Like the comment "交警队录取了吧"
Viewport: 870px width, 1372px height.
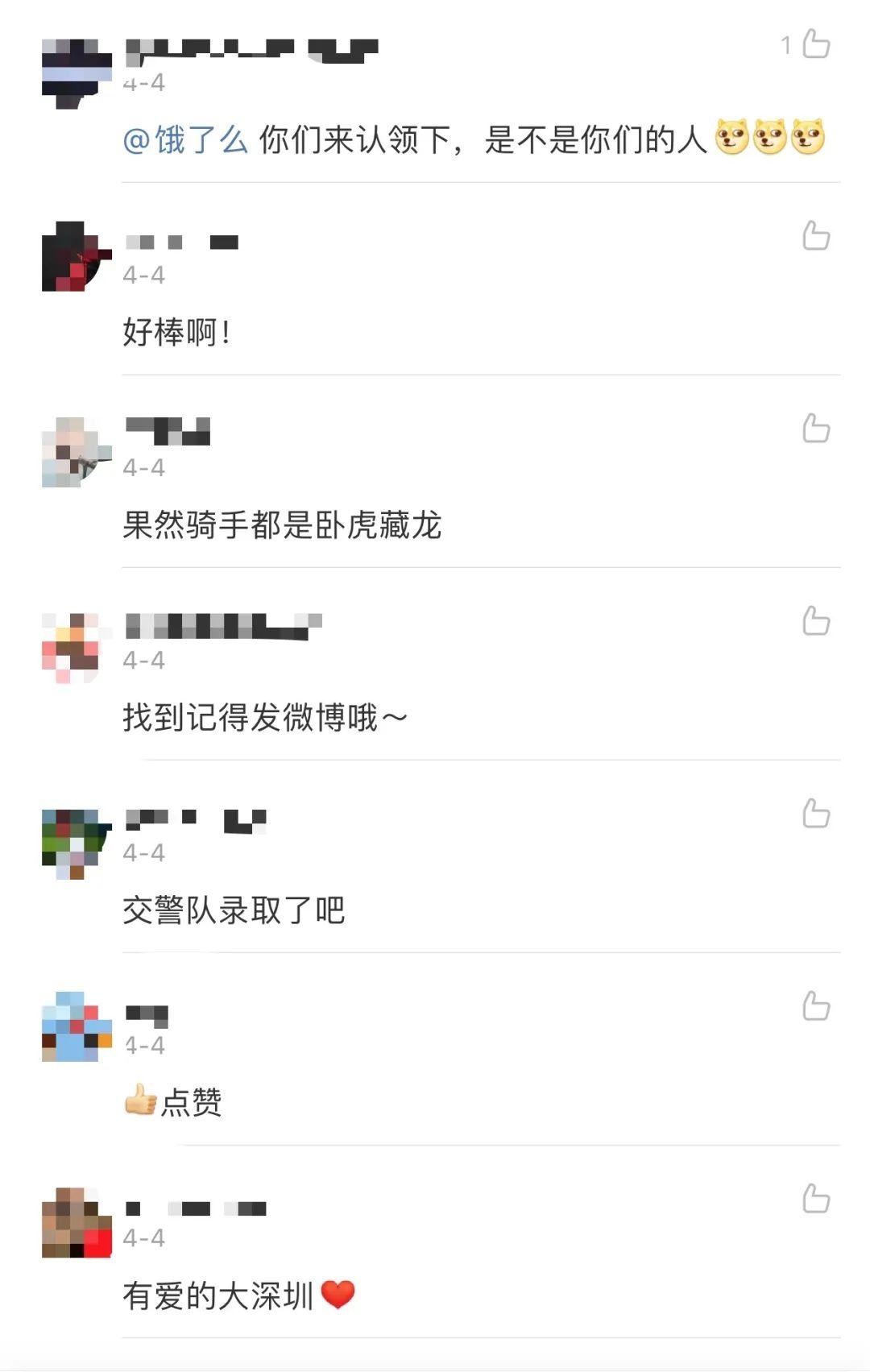pyautogui.click(x=815, y=814)
